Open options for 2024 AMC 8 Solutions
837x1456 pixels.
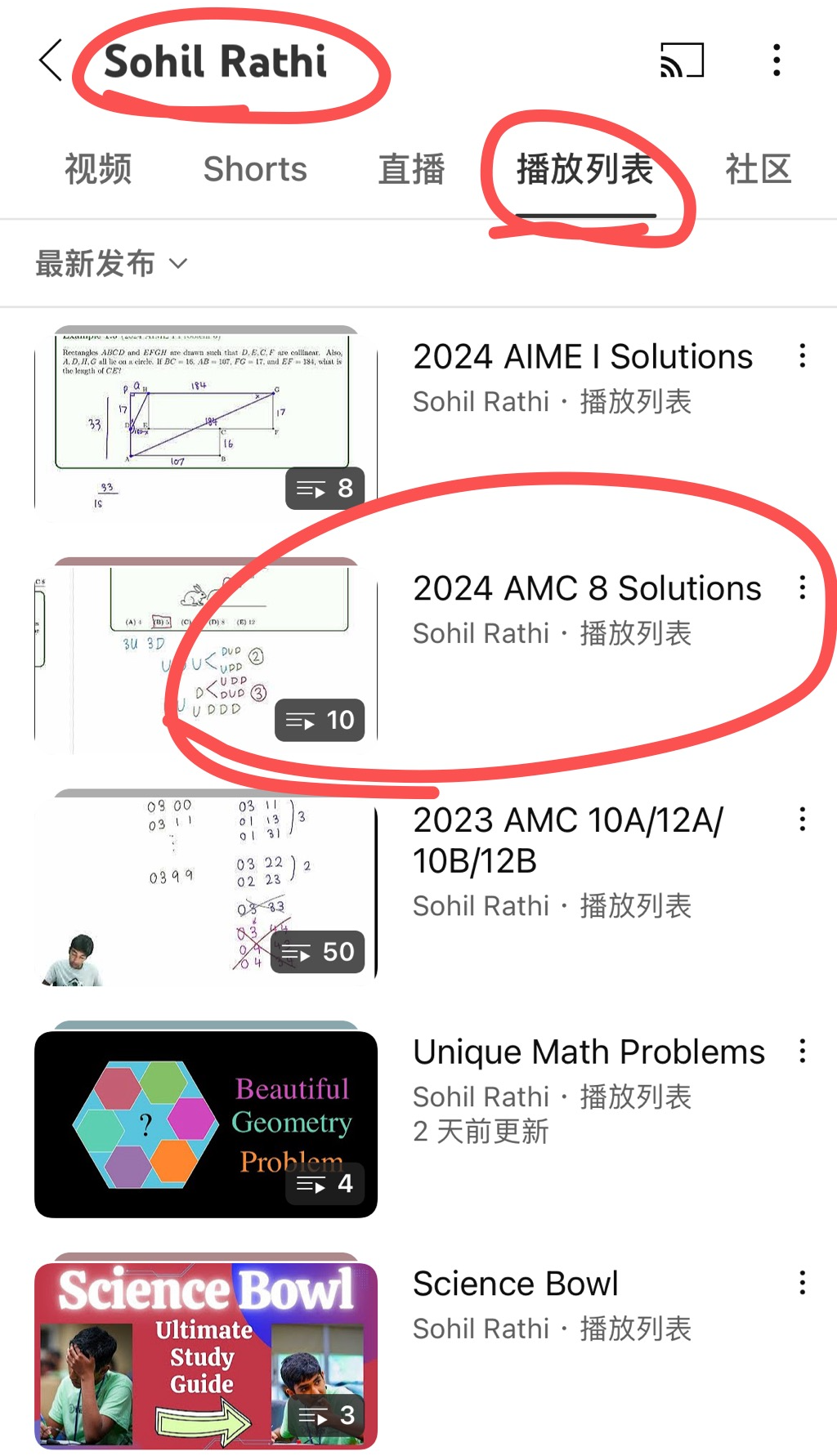tap(802, 587)
